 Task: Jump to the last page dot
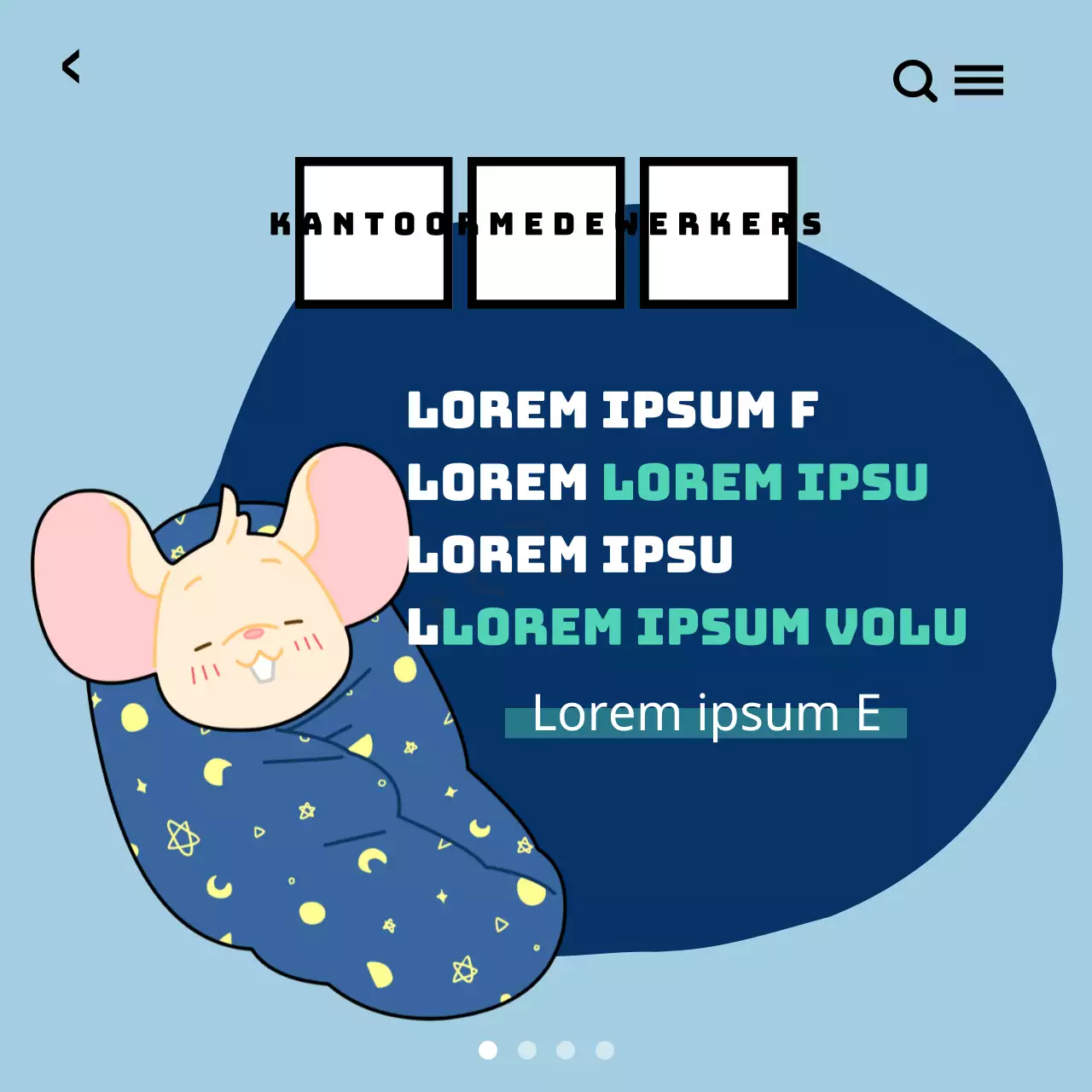point(605,1050)
